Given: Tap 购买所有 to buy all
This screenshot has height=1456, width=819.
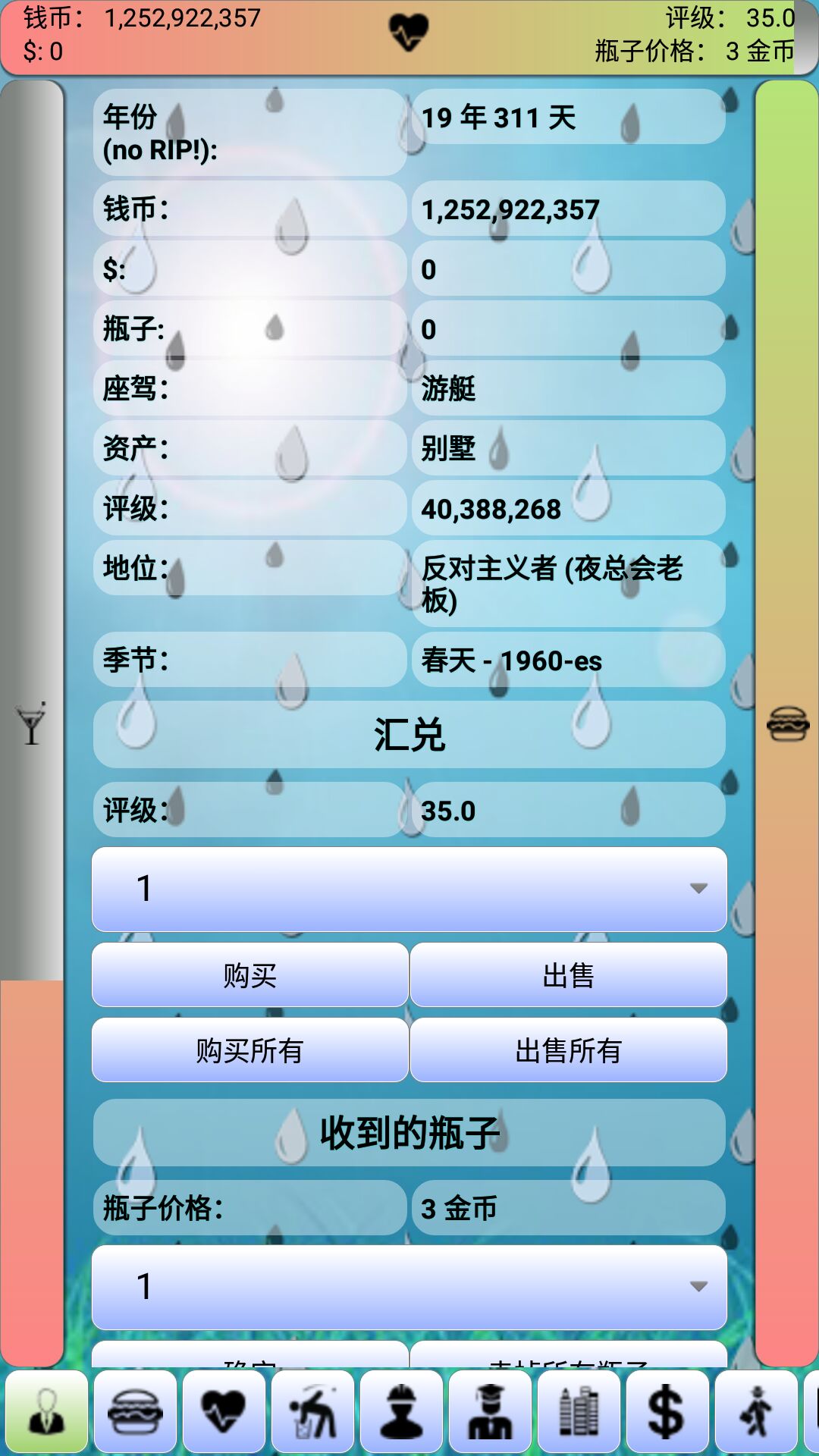Looking at the screenshot, I should coord(249,1050).
